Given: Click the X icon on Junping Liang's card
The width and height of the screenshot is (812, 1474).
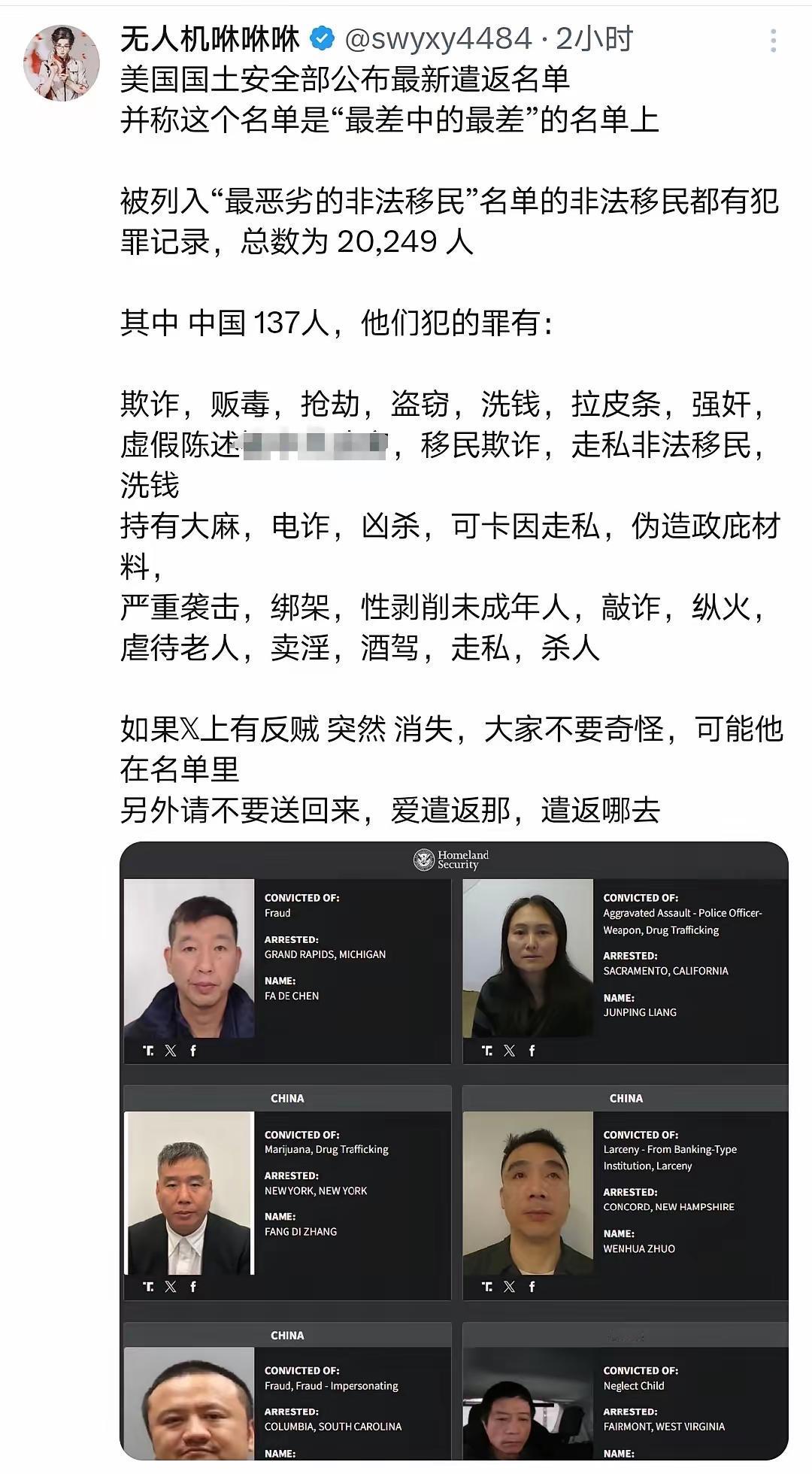Looking at the screenshot, I should click(509, 1050).
